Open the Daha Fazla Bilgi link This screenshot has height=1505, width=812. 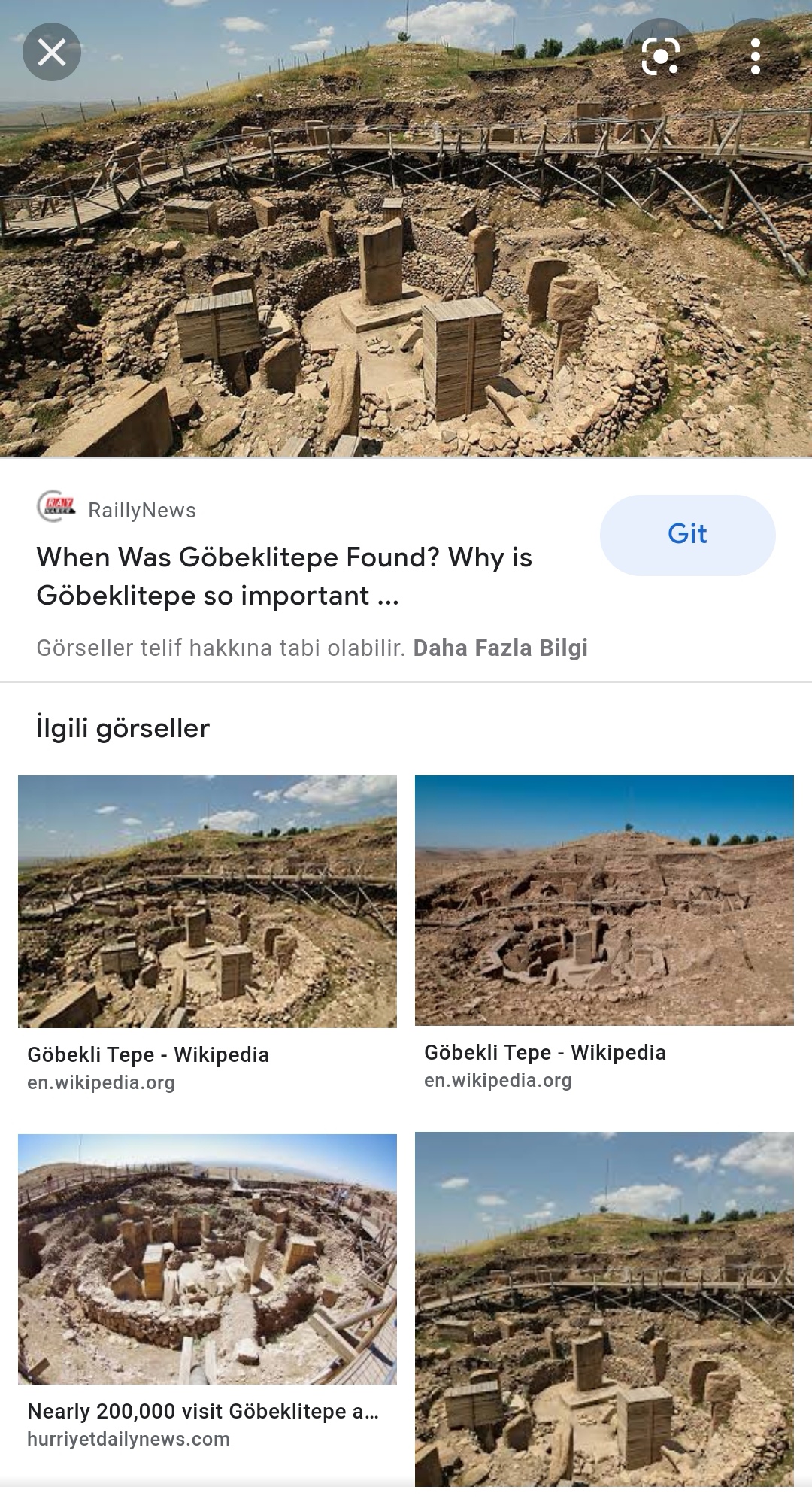pos(500,648)
